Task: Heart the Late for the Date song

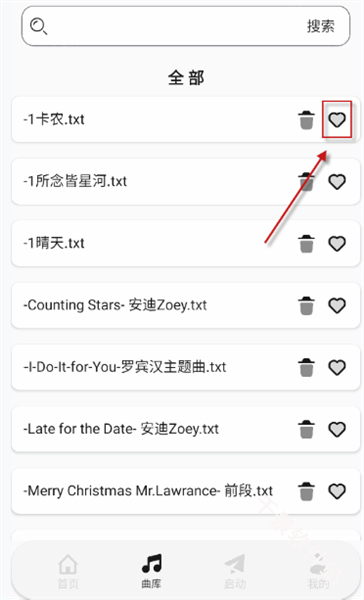Action: (337, 429)
